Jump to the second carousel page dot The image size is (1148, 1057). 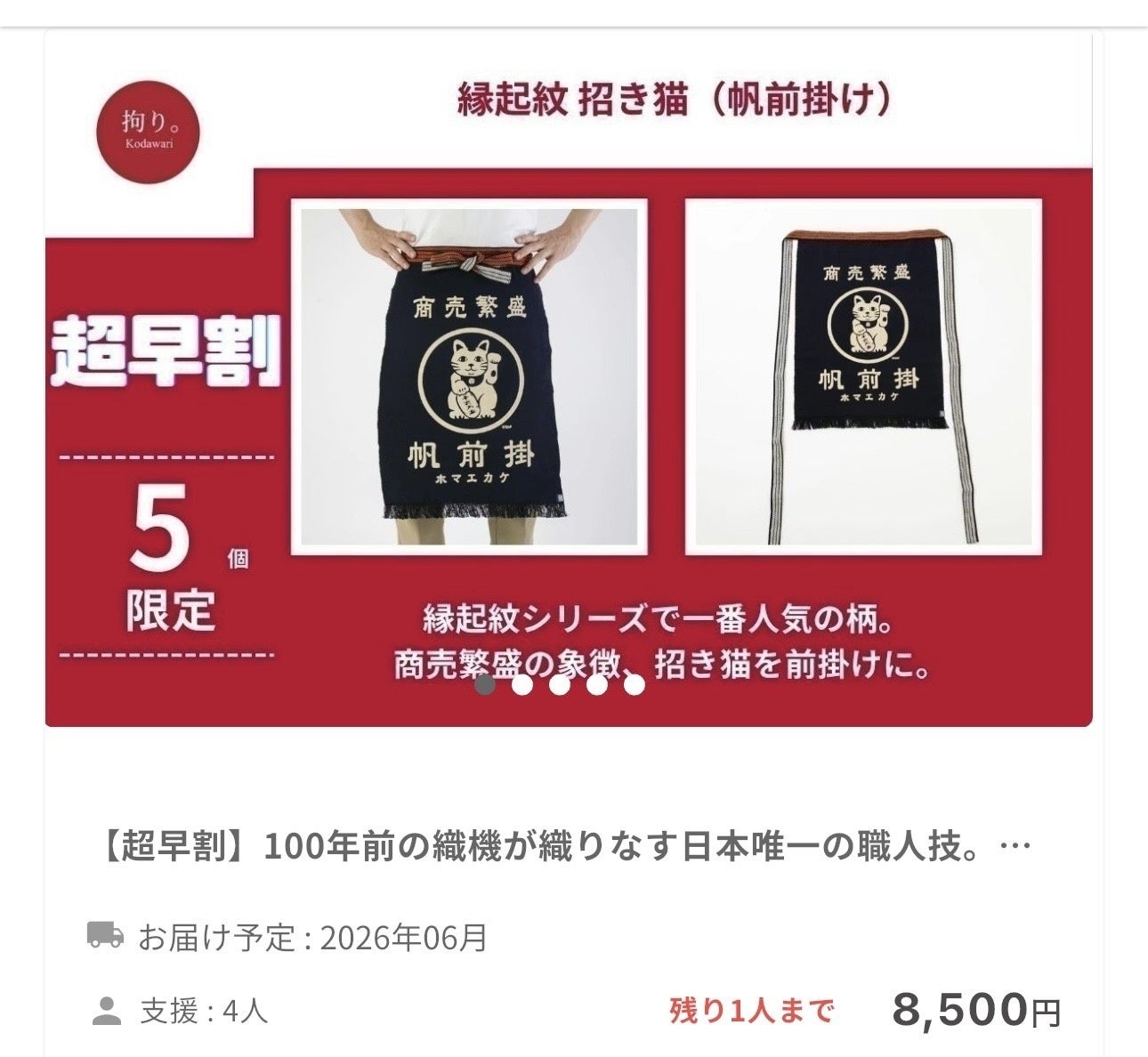[x=522, y=685]
